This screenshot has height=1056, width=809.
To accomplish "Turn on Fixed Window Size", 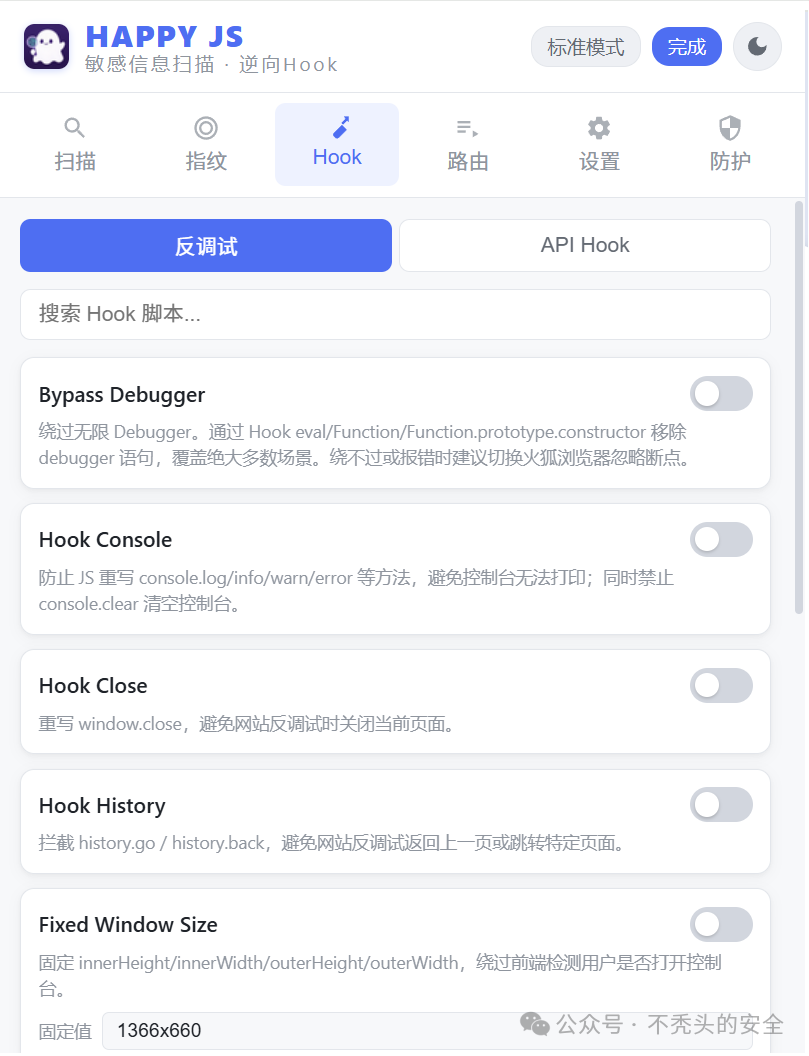I will tap(721, 925).
